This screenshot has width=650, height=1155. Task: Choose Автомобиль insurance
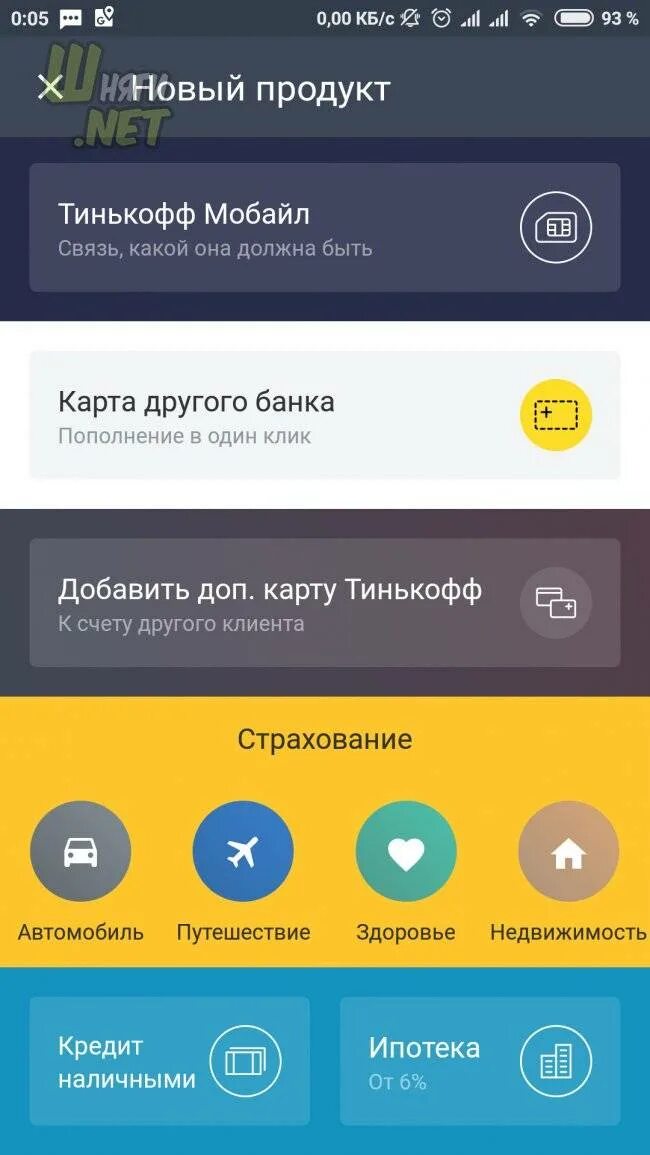coord(80,852)
